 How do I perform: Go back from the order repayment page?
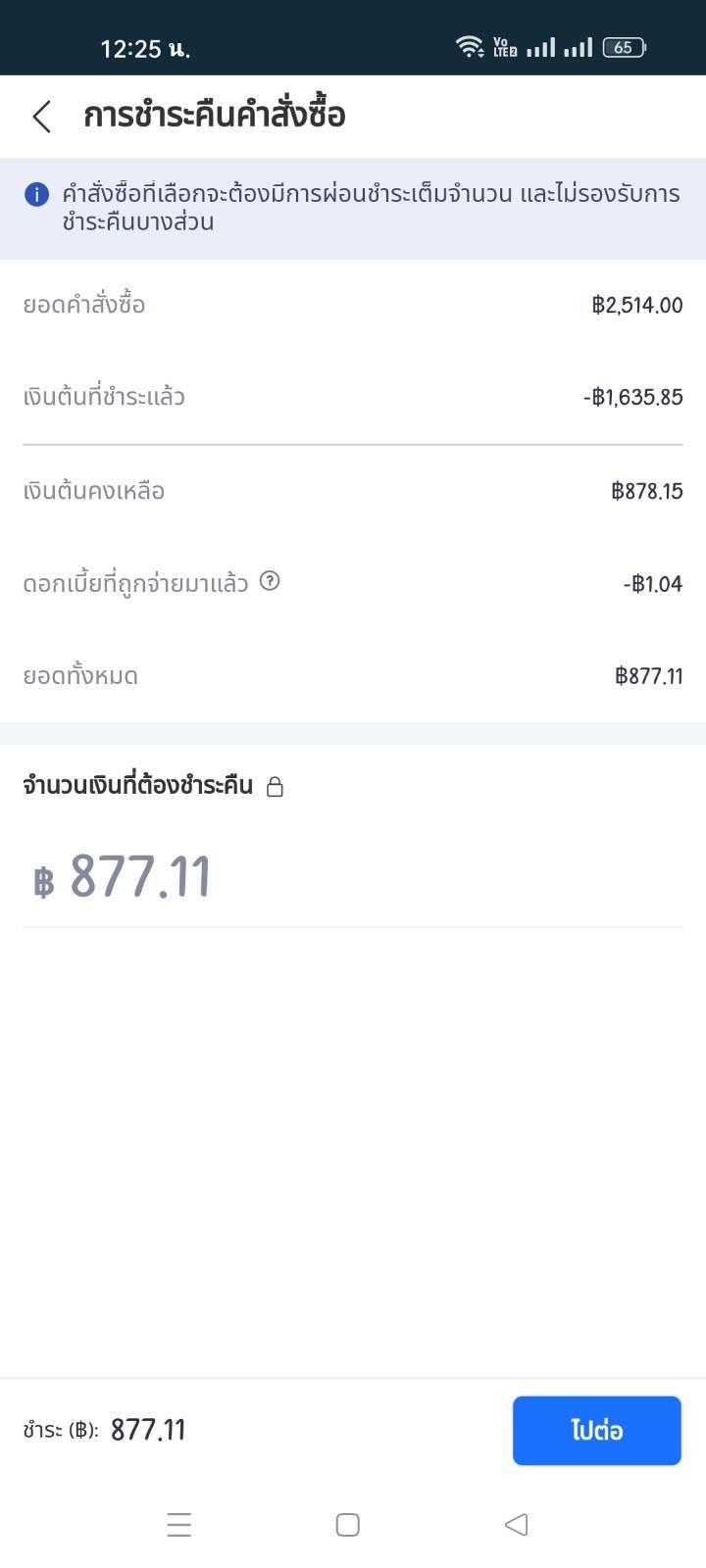(41, 116)
